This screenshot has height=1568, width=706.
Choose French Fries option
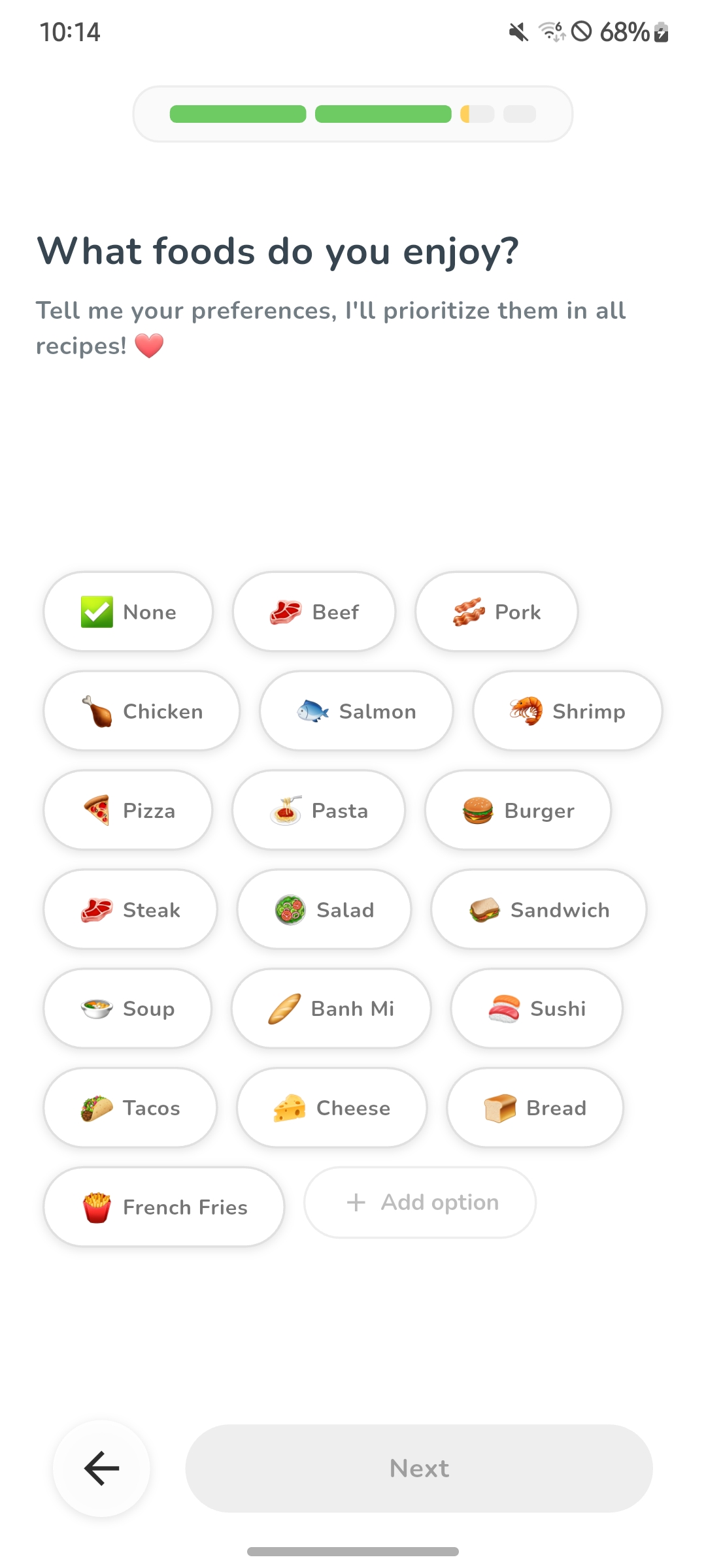(x=164, y=1207)
